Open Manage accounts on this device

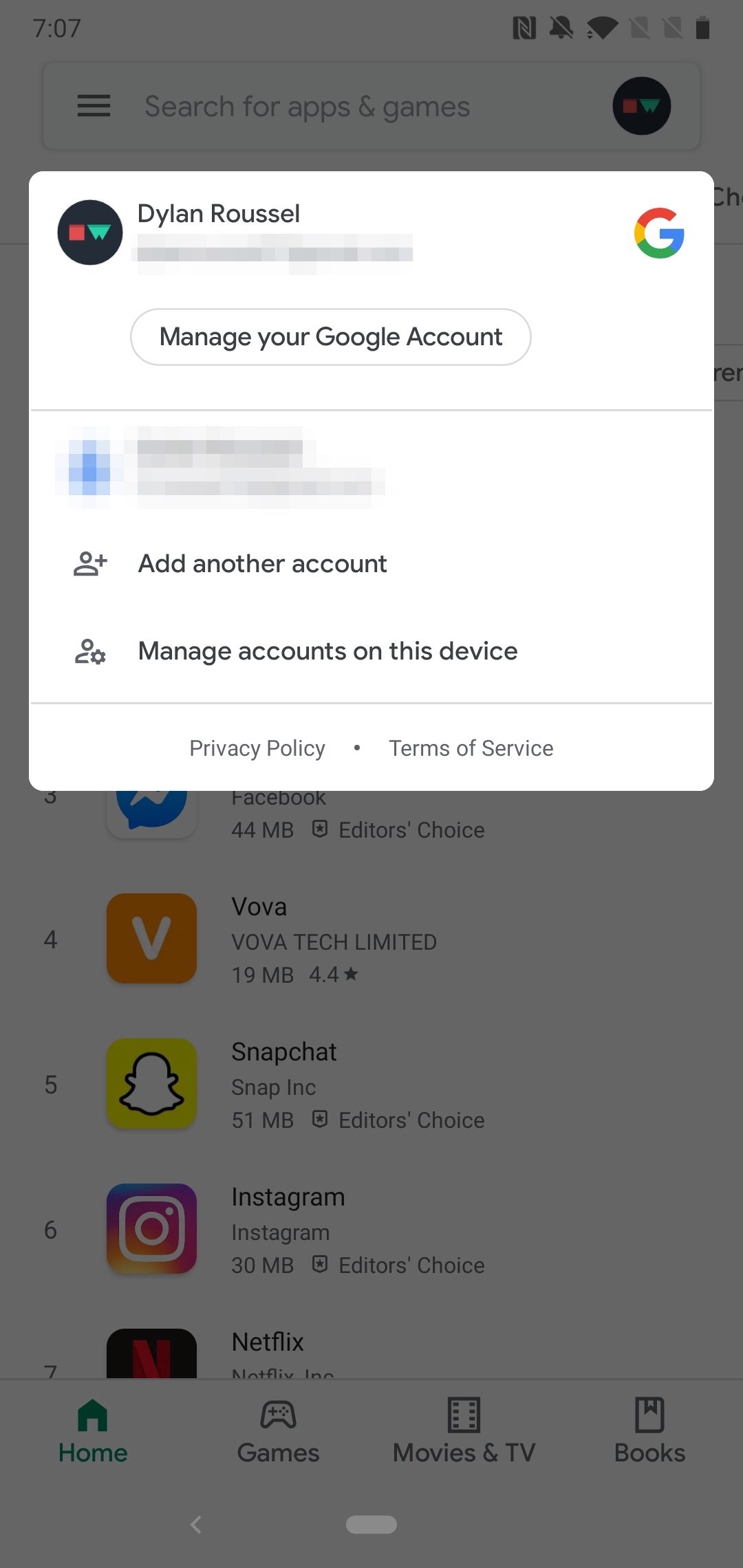371,651
